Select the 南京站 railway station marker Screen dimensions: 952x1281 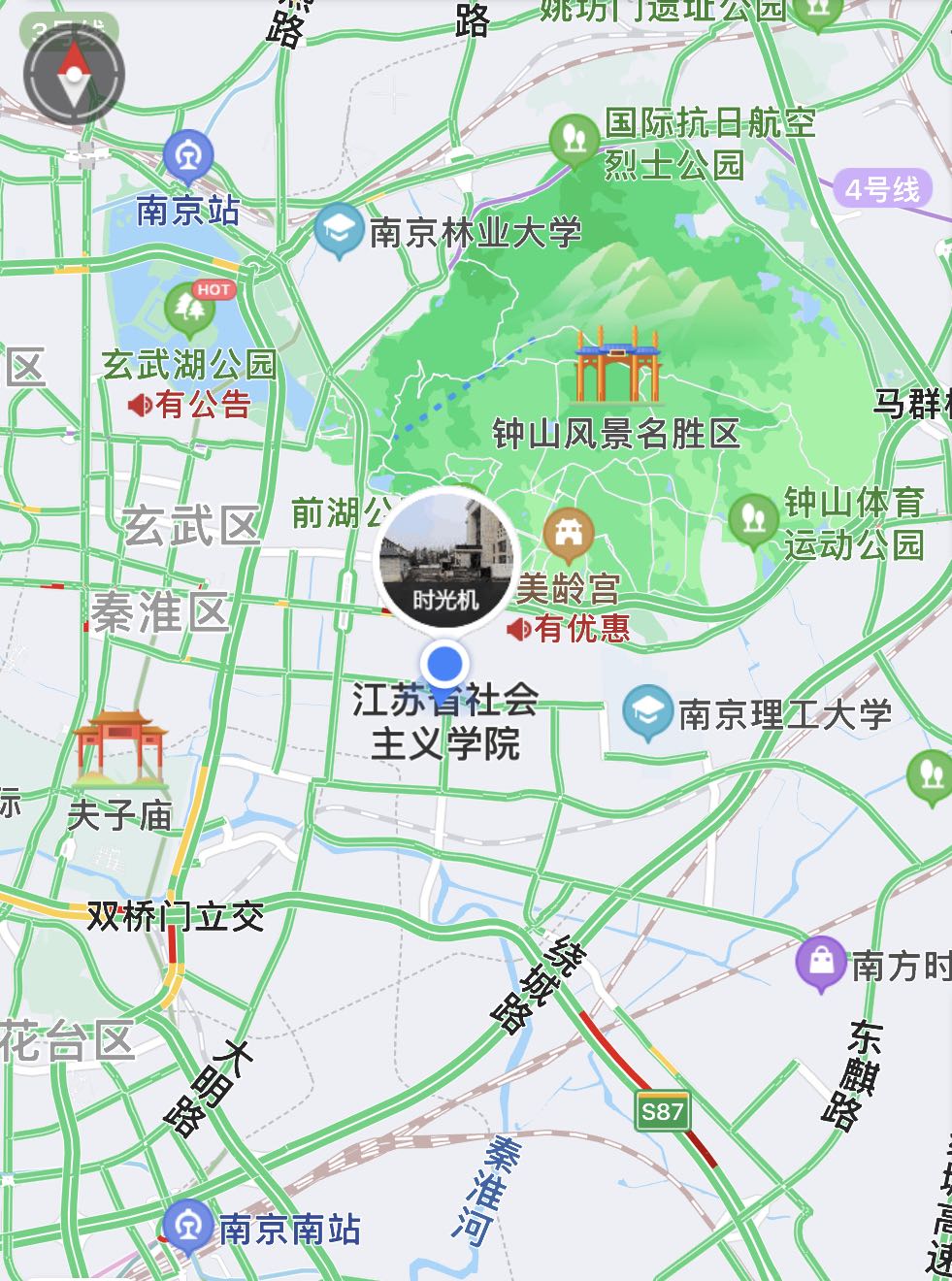[x=188, y=157]
